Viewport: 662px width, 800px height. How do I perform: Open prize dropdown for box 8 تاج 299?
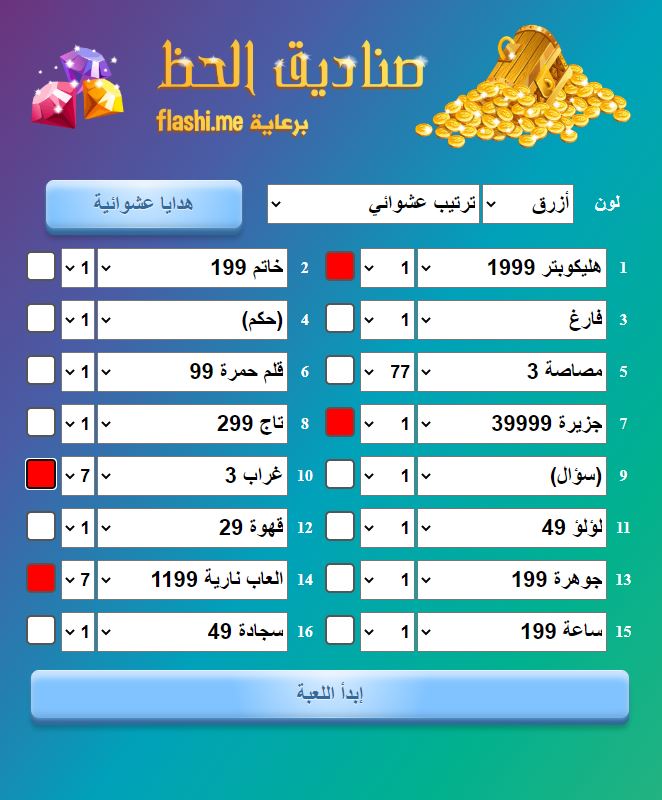pyautogui.click(x=193, y=424)
